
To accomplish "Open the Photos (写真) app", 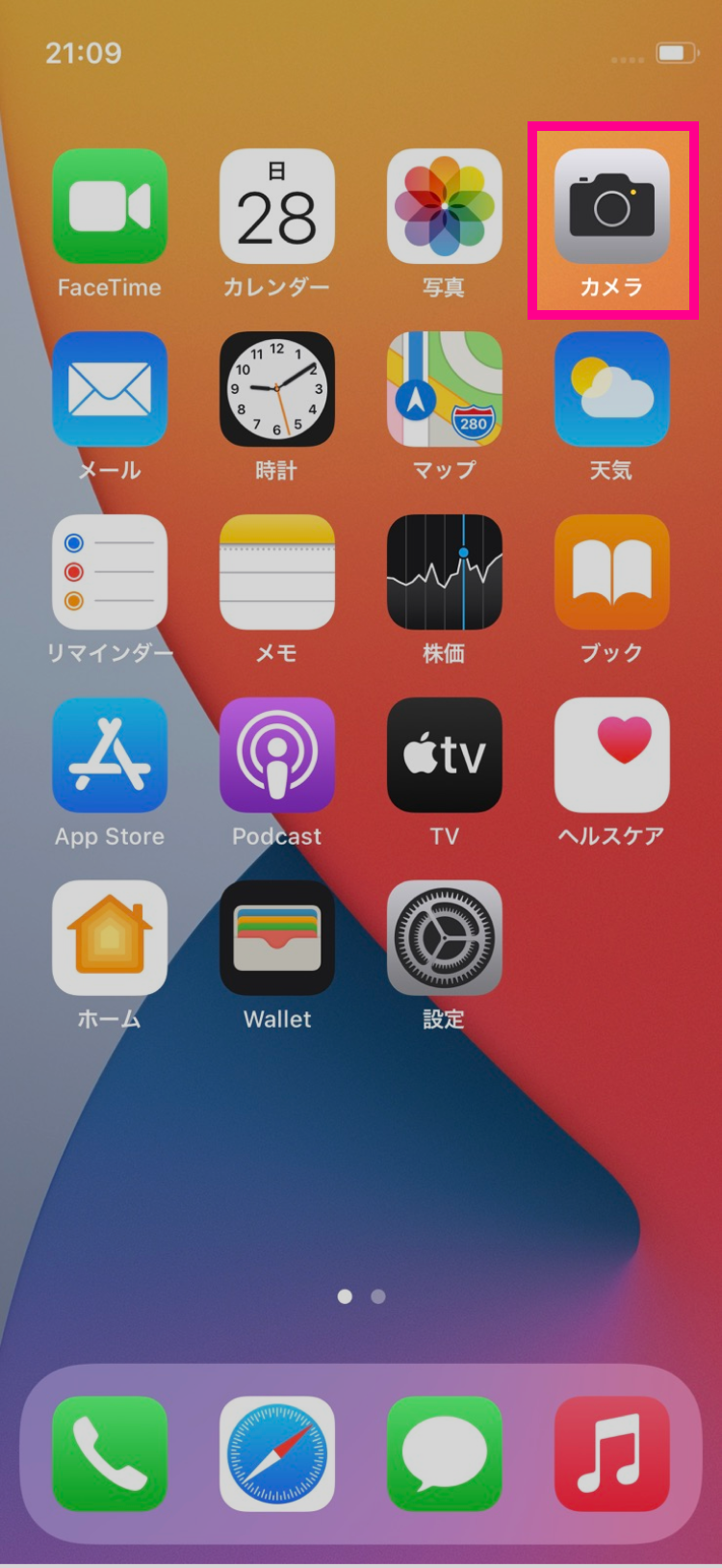I will pos(444,206).
